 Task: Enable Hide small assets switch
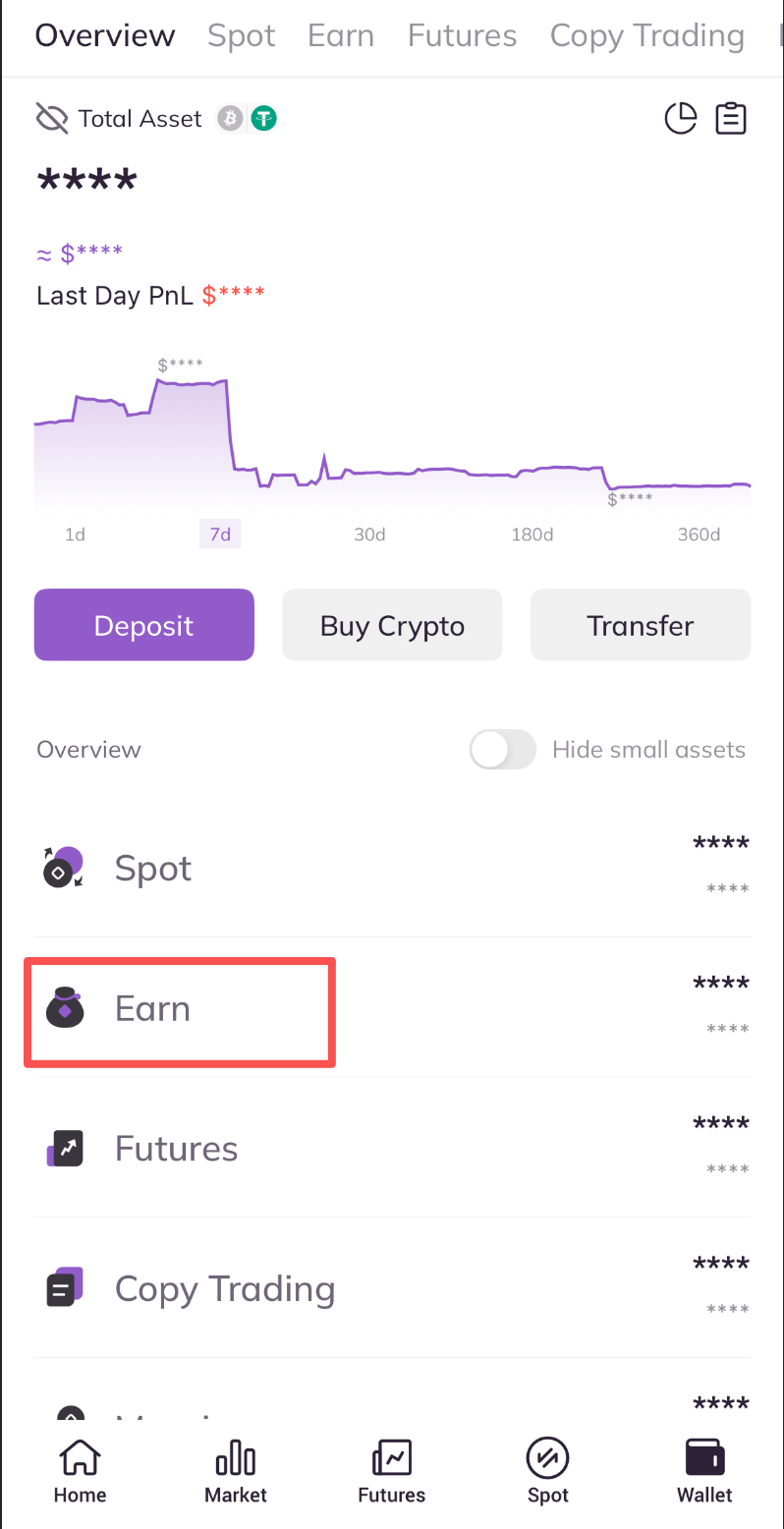point(503,750)
